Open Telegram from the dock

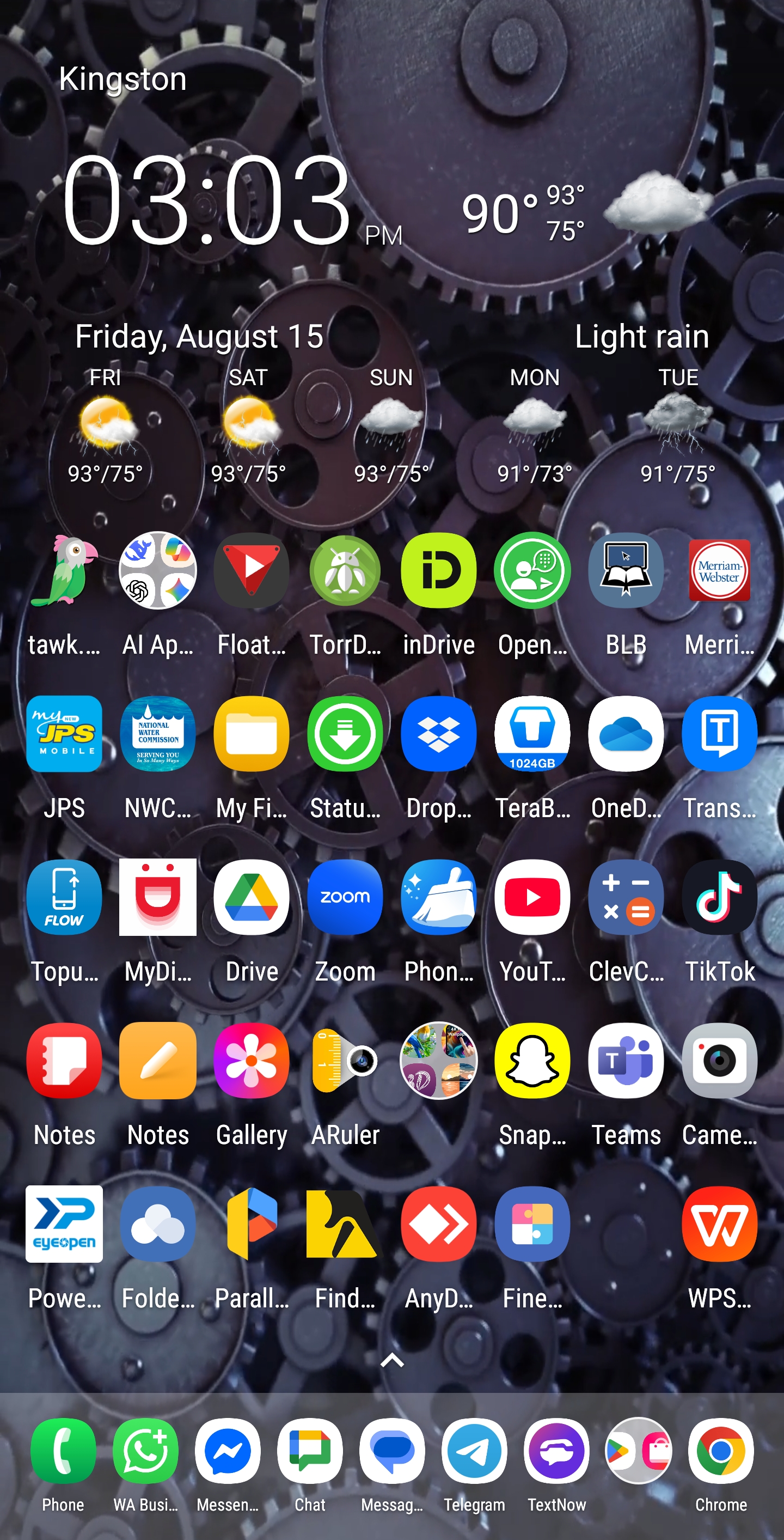(x=474, y=1451)
